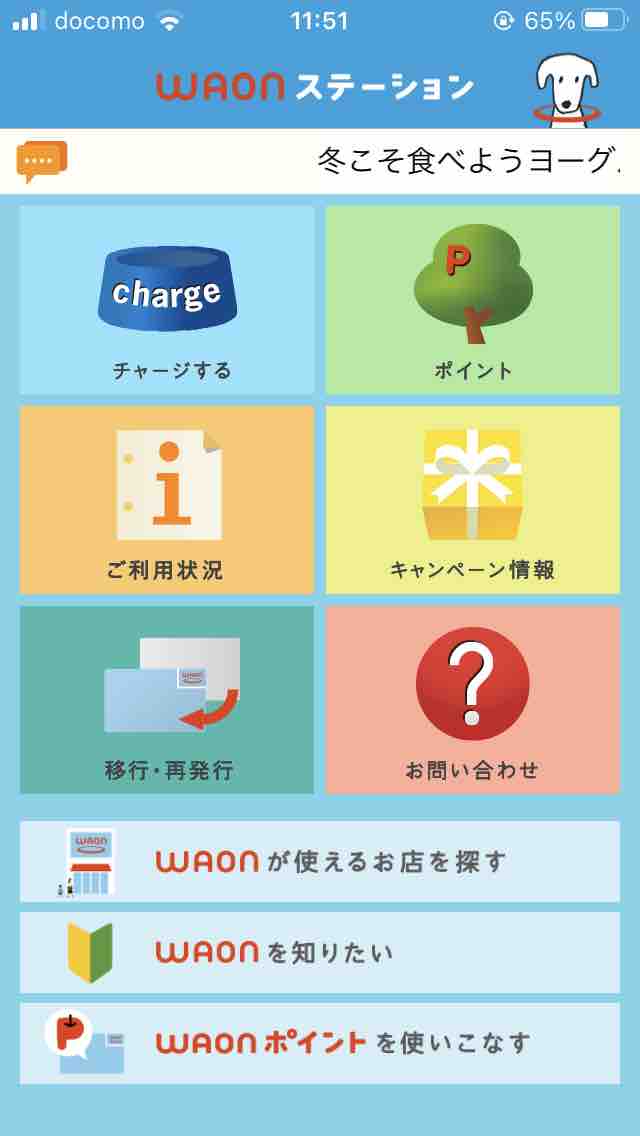
Task: Open WAONを知りたい row
Action: point(320,952)
